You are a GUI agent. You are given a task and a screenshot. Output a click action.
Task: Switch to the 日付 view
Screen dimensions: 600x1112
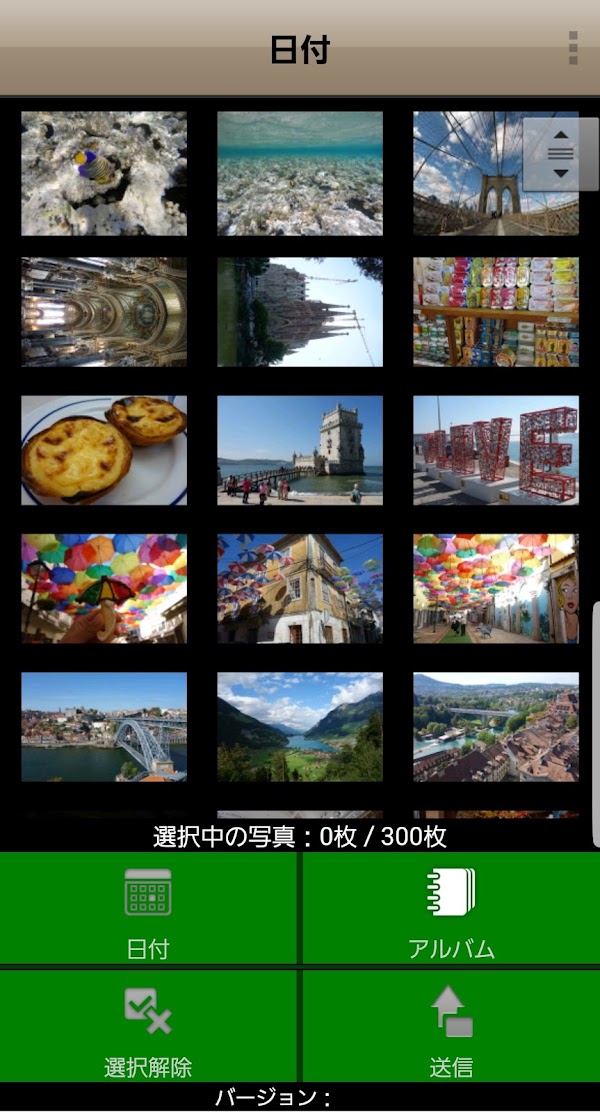pyautogui.click(x=148, y=908)
